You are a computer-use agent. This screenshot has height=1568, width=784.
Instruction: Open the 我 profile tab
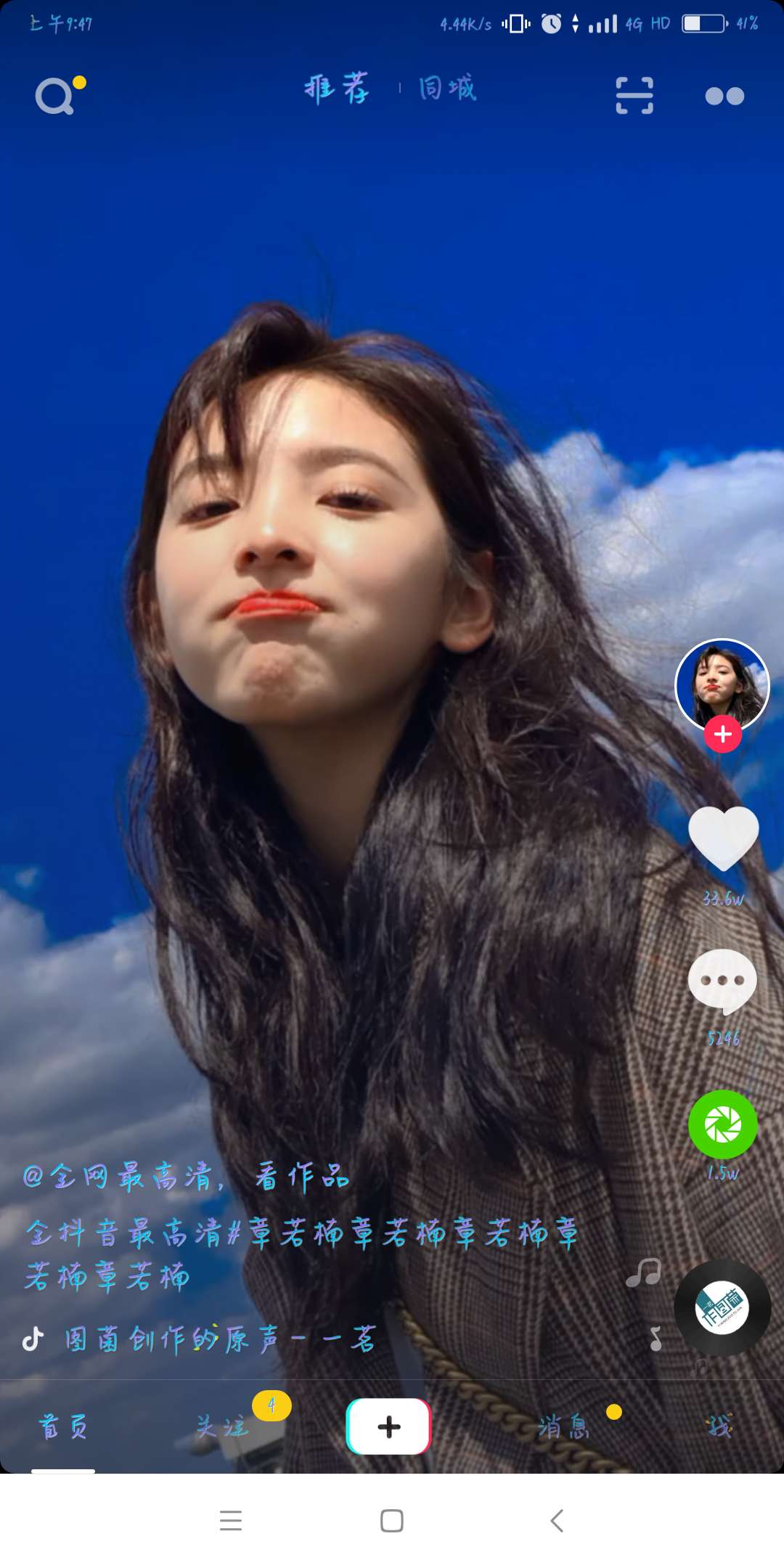coord(720,1427)
